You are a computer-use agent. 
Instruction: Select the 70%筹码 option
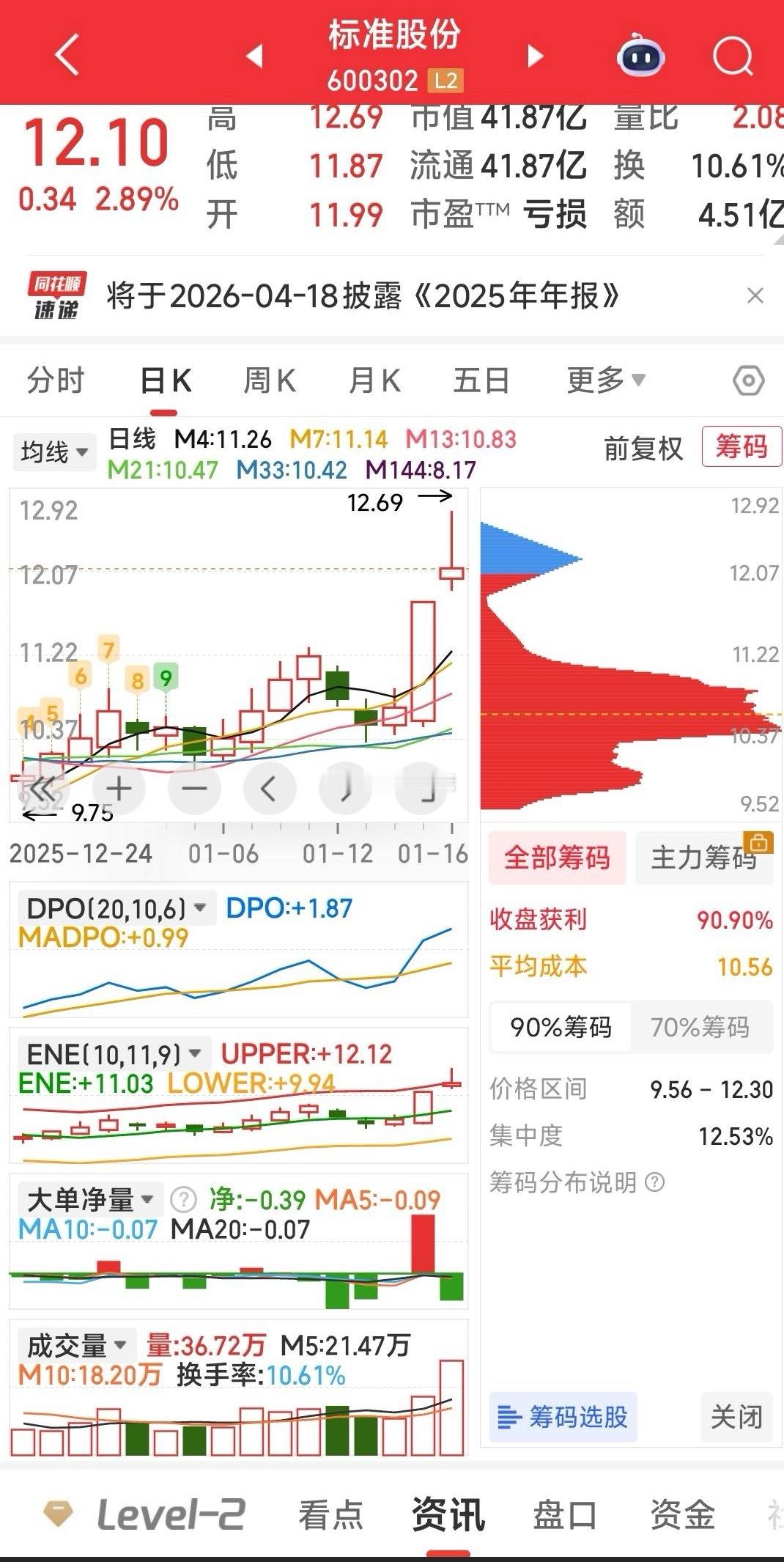point(700,1027)
